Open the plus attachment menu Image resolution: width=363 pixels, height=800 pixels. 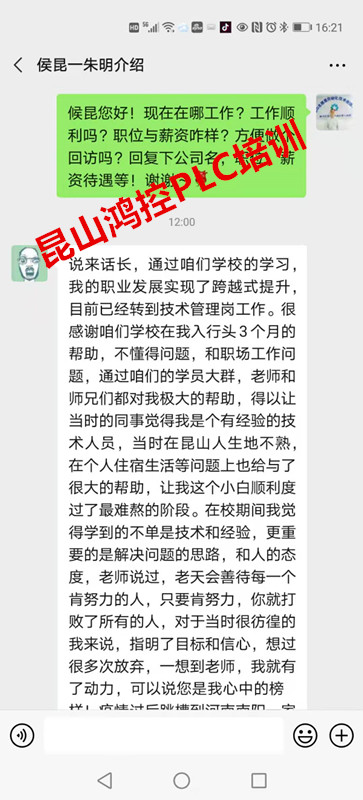[342, 735]
